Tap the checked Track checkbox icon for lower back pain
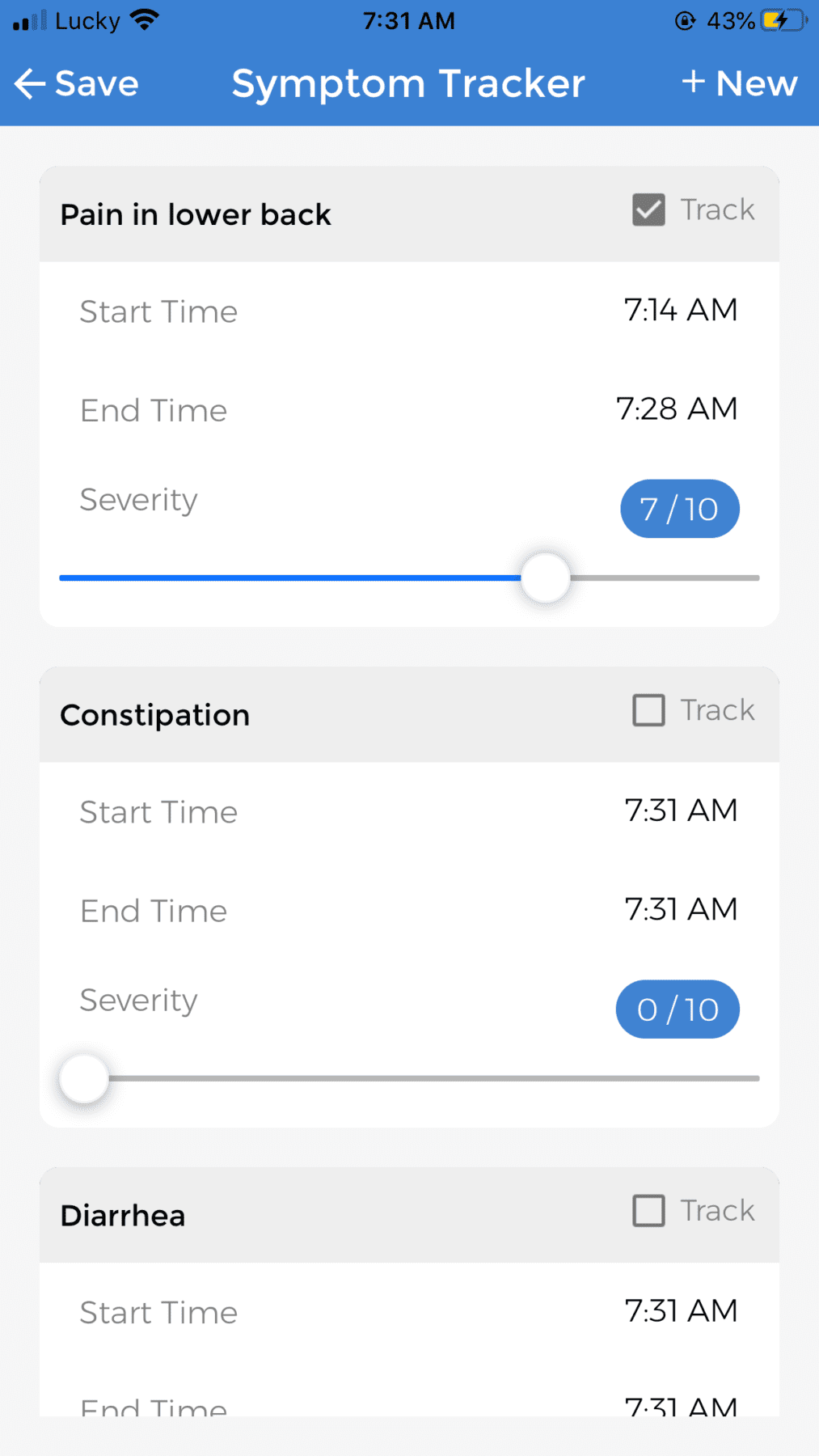The image size is (819, 1456). 648,210
